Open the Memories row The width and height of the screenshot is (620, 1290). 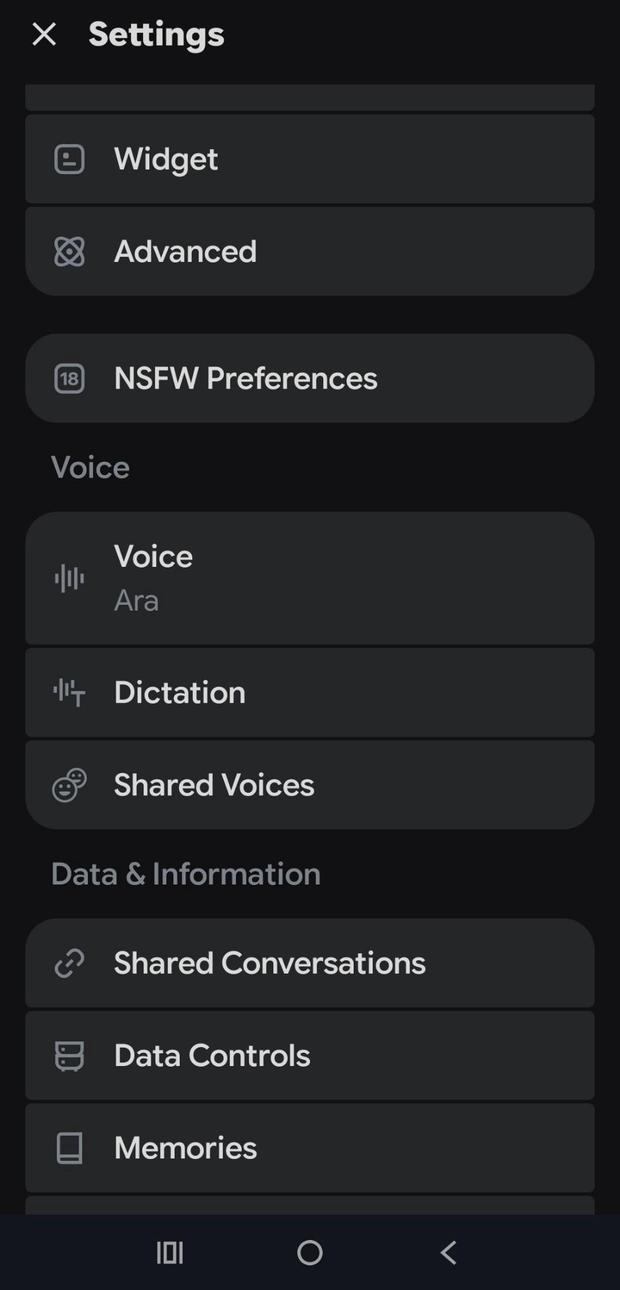pyautogui.click(x=310, y=1148)
